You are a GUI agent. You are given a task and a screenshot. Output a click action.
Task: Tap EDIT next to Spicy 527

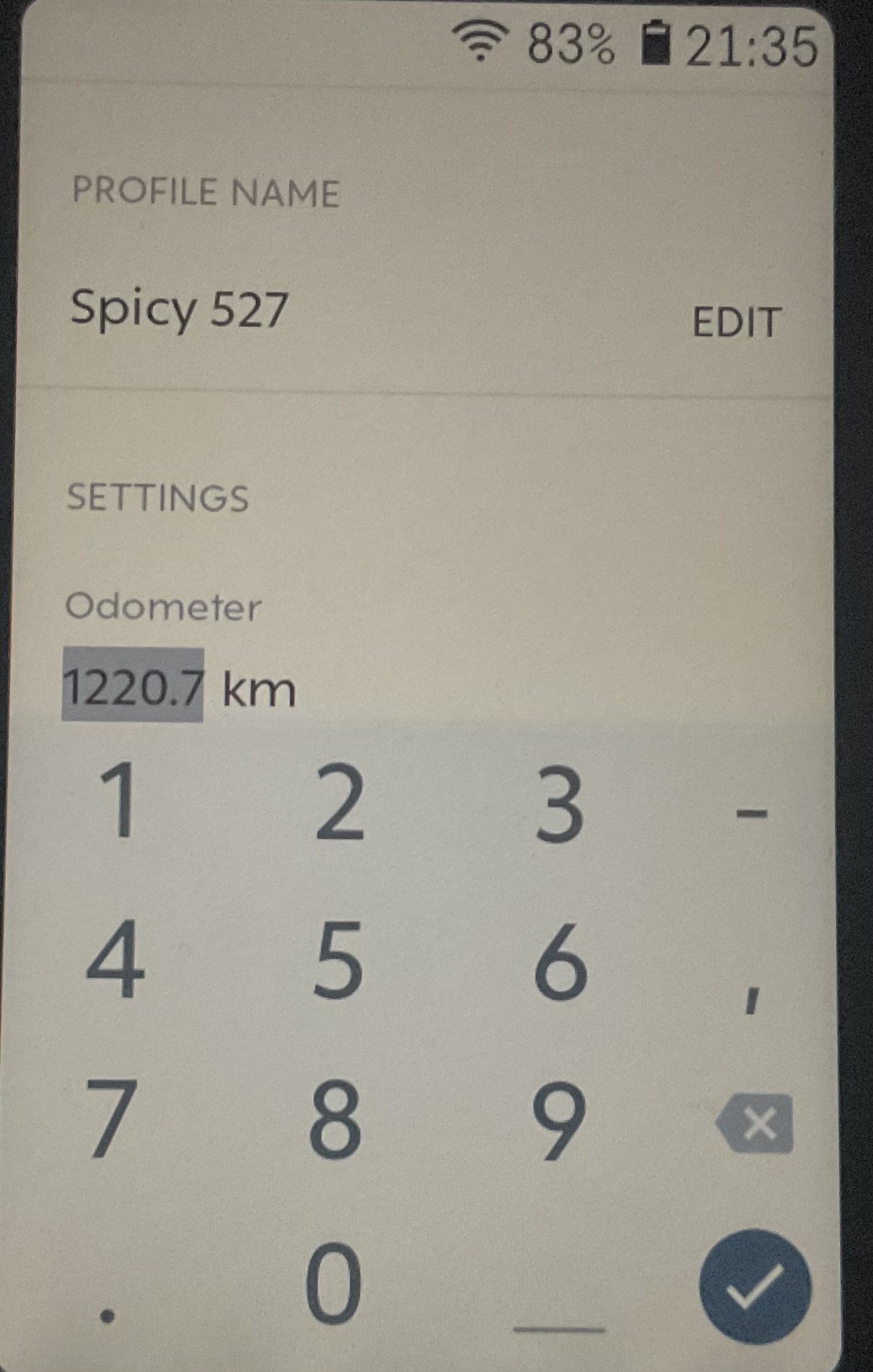point(736,322)
